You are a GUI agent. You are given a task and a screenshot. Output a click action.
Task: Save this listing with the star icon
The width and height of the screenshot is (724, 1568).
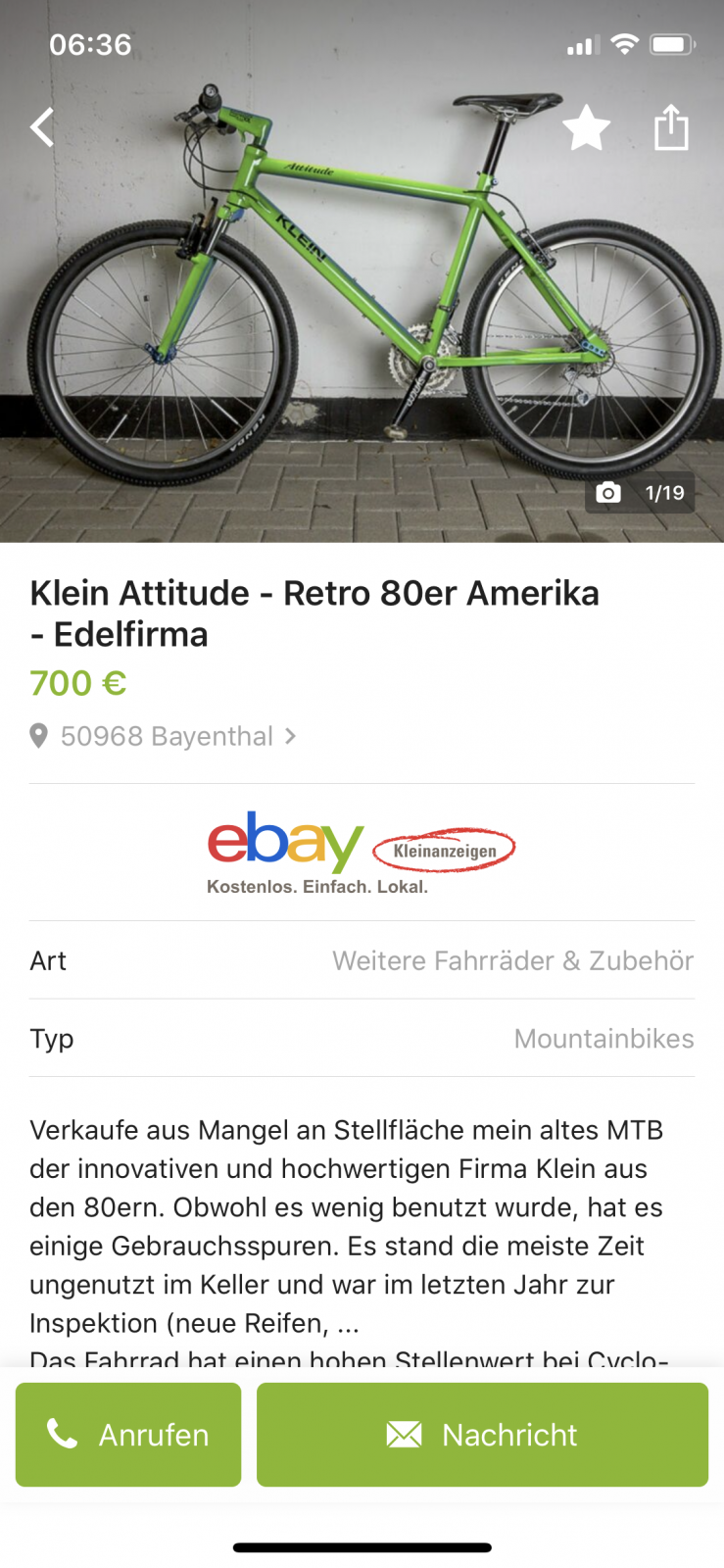pyautogui.click(x=586, y=127)
